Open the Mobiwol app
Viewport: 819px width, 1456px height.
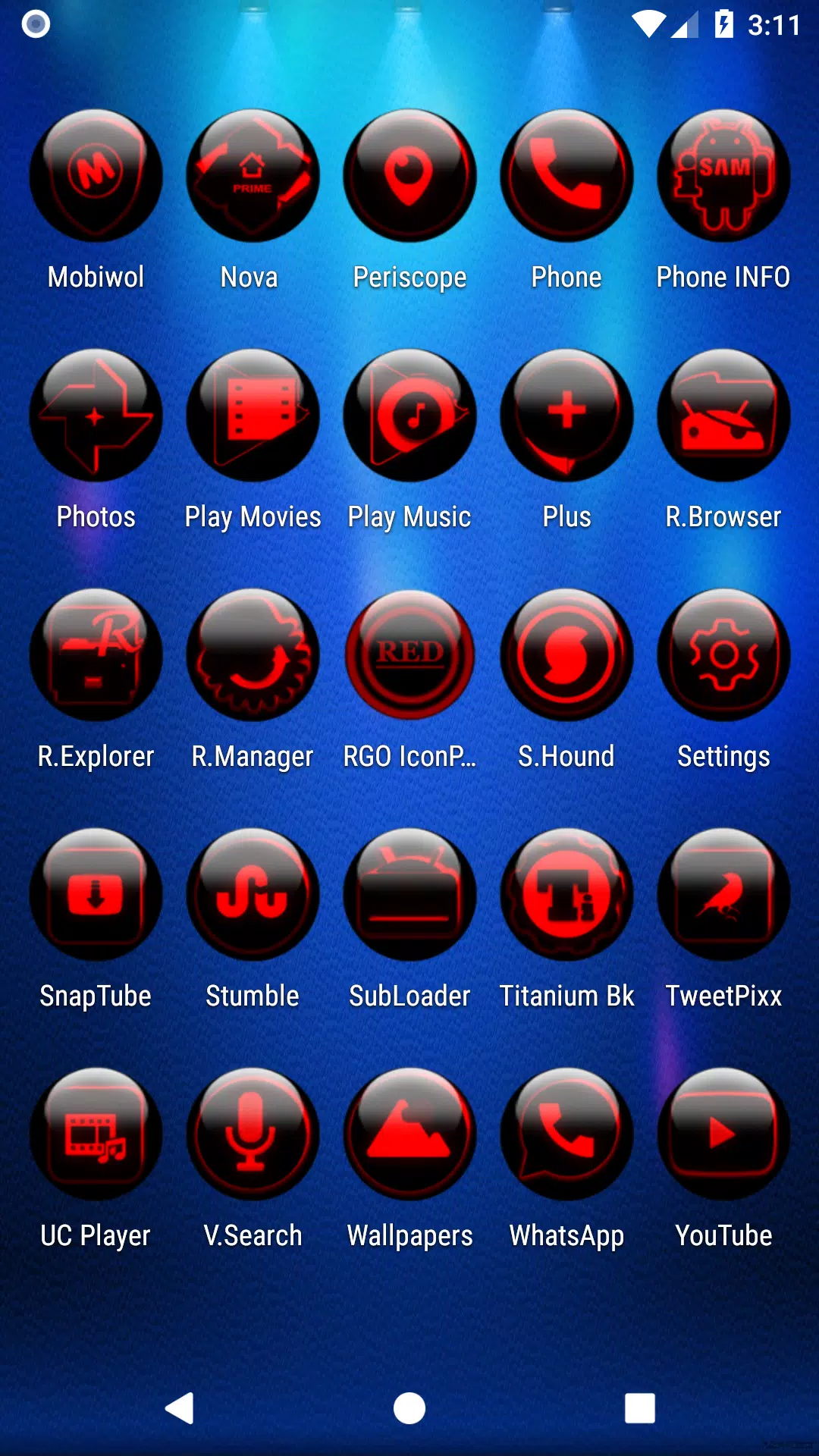pos(96,176)
